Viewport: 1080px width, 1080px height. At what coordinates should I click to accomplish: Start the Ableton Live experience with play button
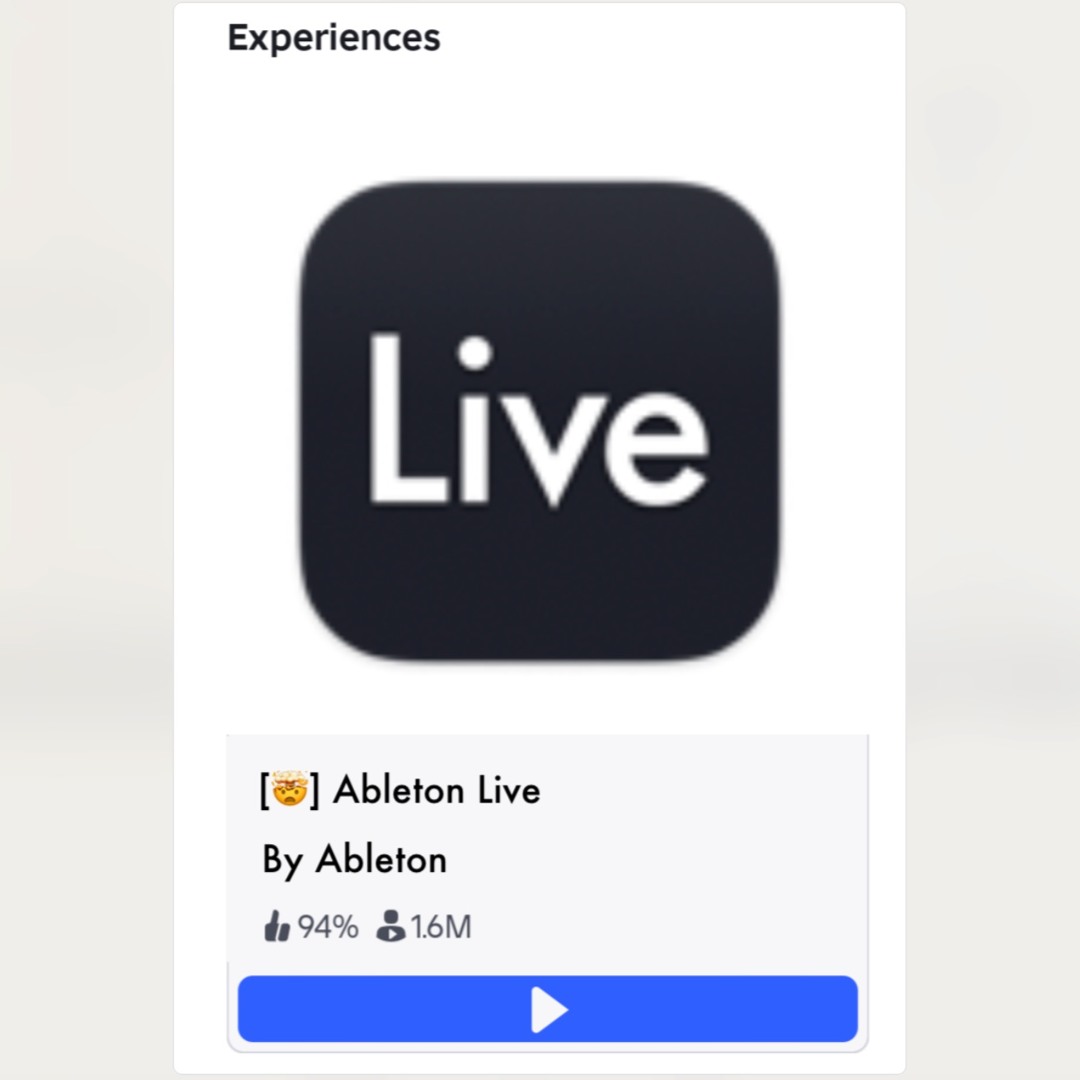pyautogui.click(x=547, y=1009)
